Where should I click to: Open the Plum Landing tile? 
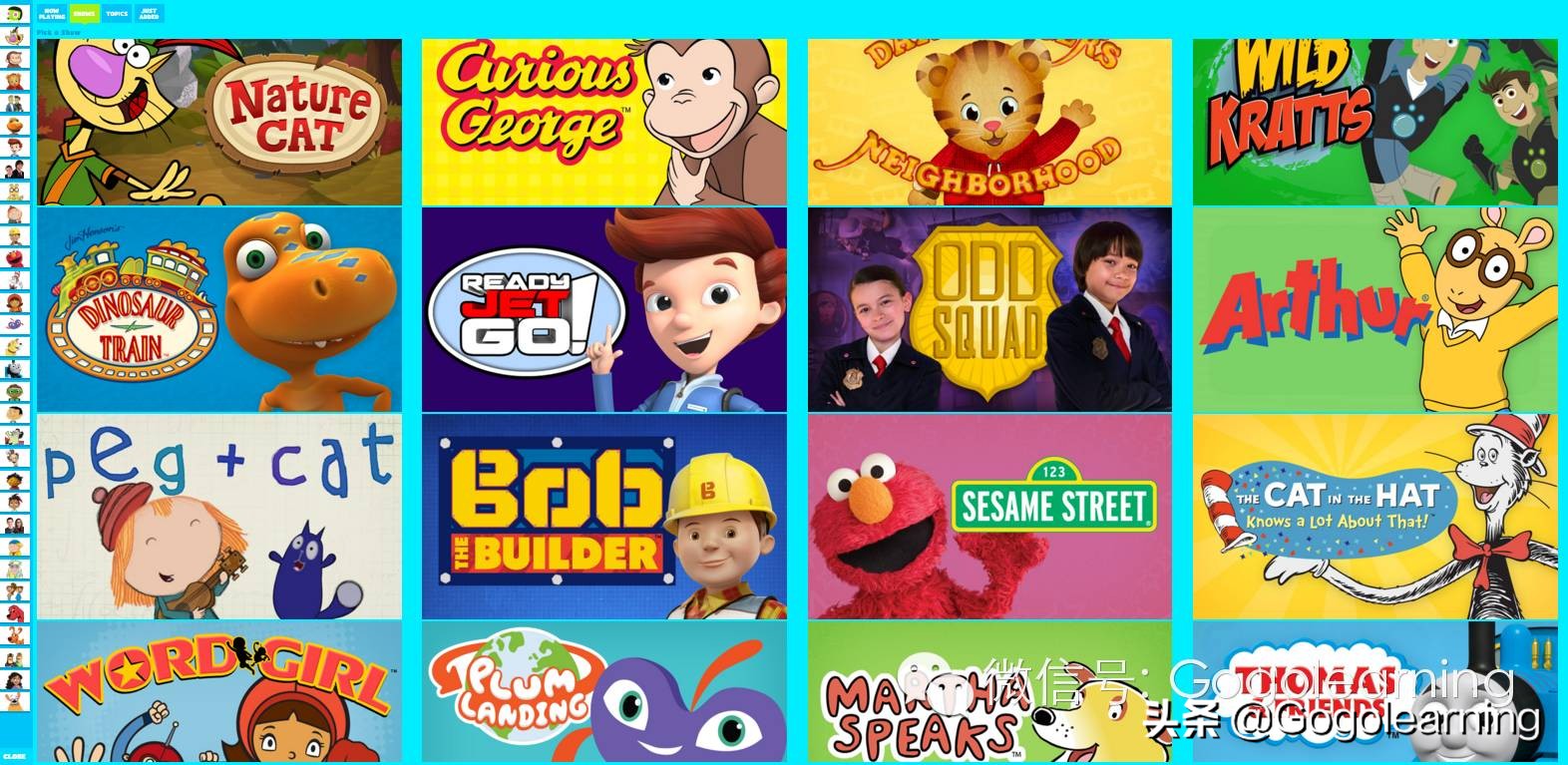(603, 692)
